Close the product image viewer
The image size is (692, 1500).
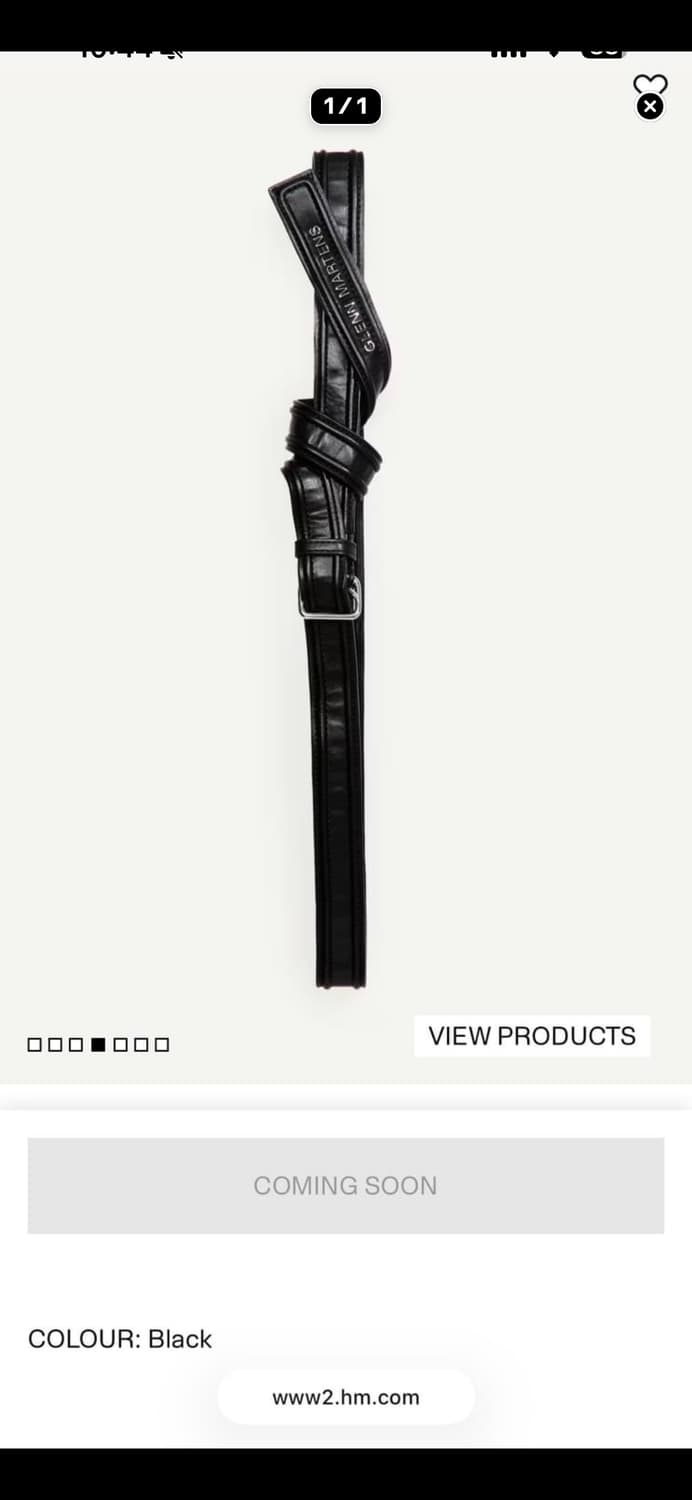click(650, 107)
